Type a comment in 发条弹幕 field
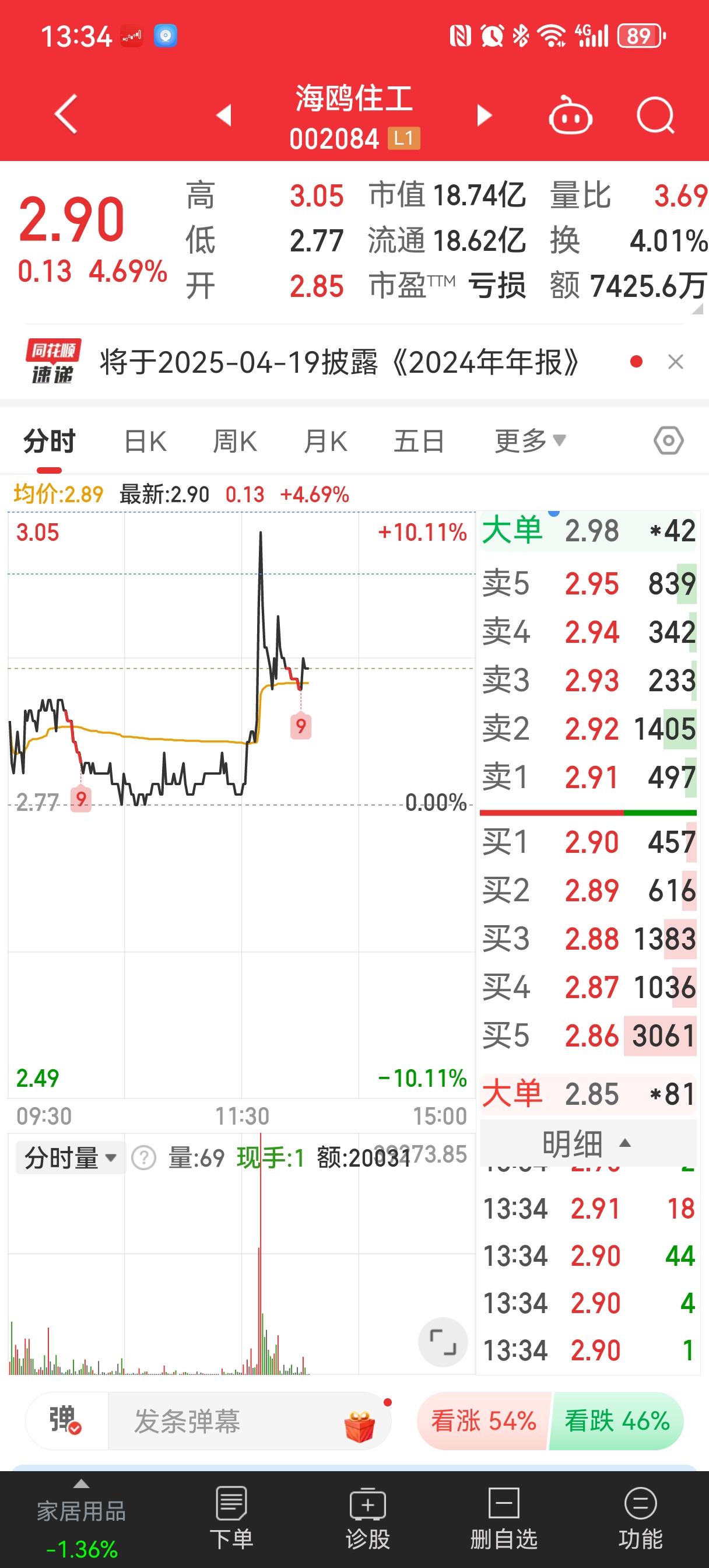Viewport: 709px width, 1568px height. point(231,1422)
